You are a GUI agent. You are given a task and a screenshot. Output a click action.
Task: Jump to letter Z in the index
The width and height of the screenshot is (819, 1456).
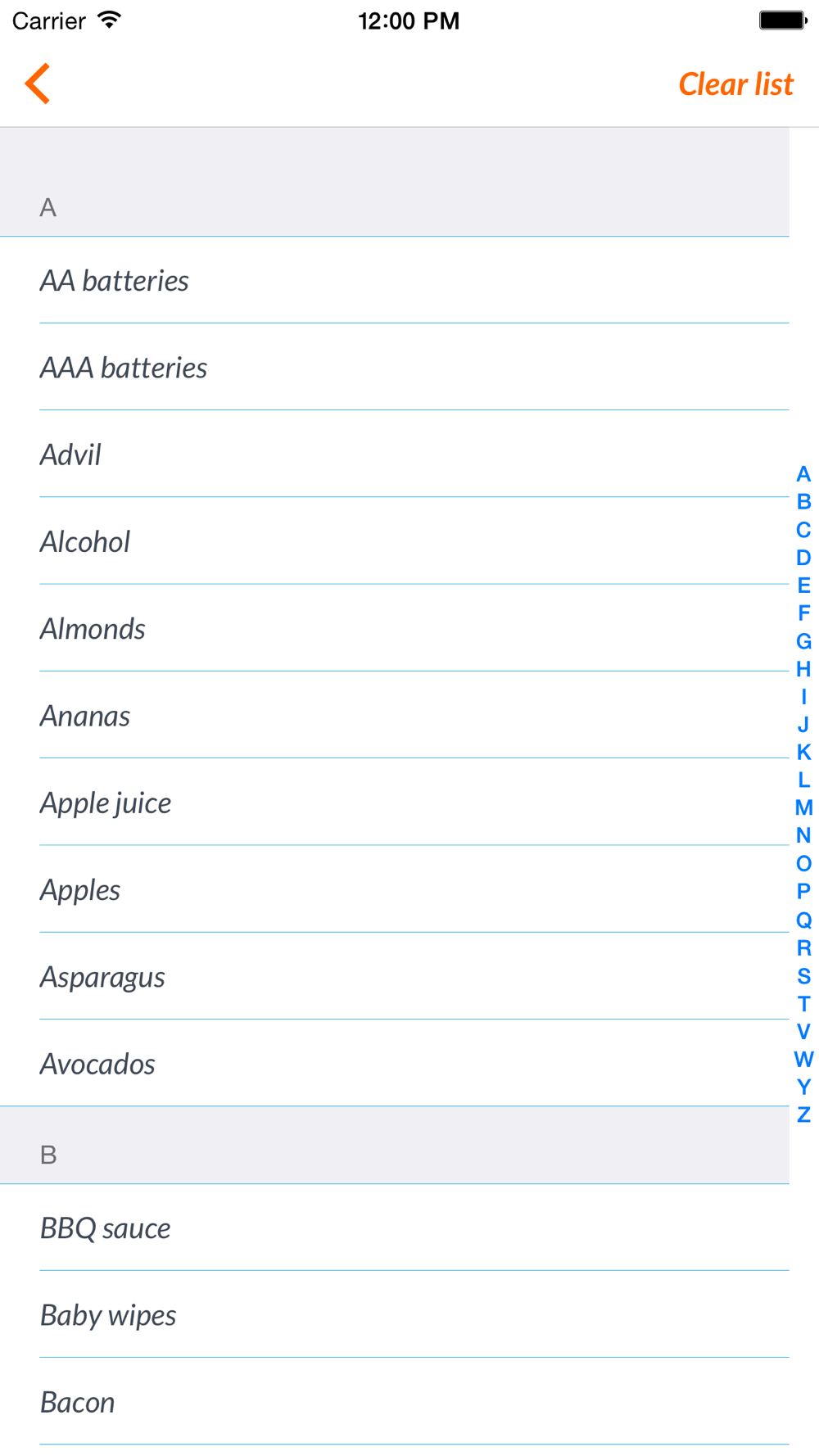(x=803, y=1115)
